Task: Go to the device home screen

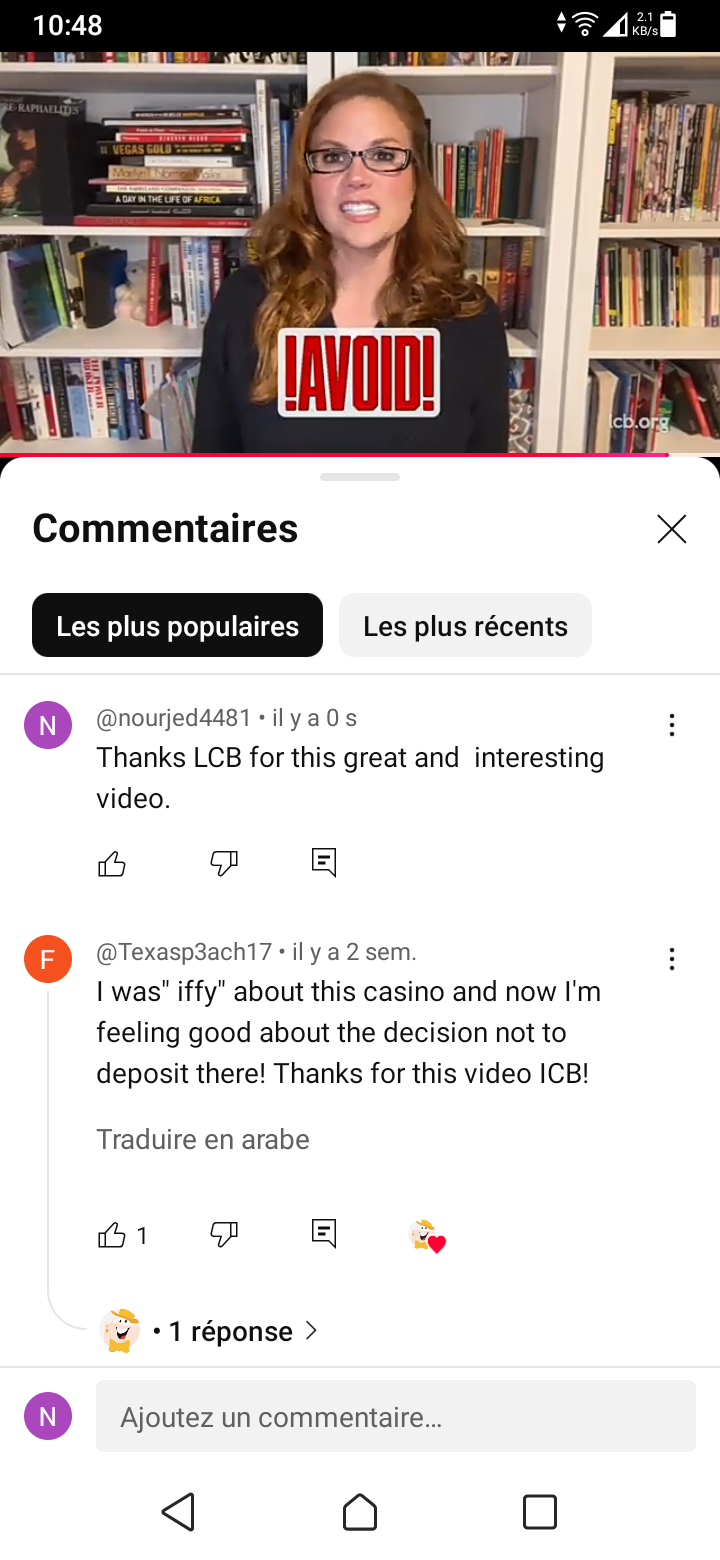Action: coord(360,1512)
